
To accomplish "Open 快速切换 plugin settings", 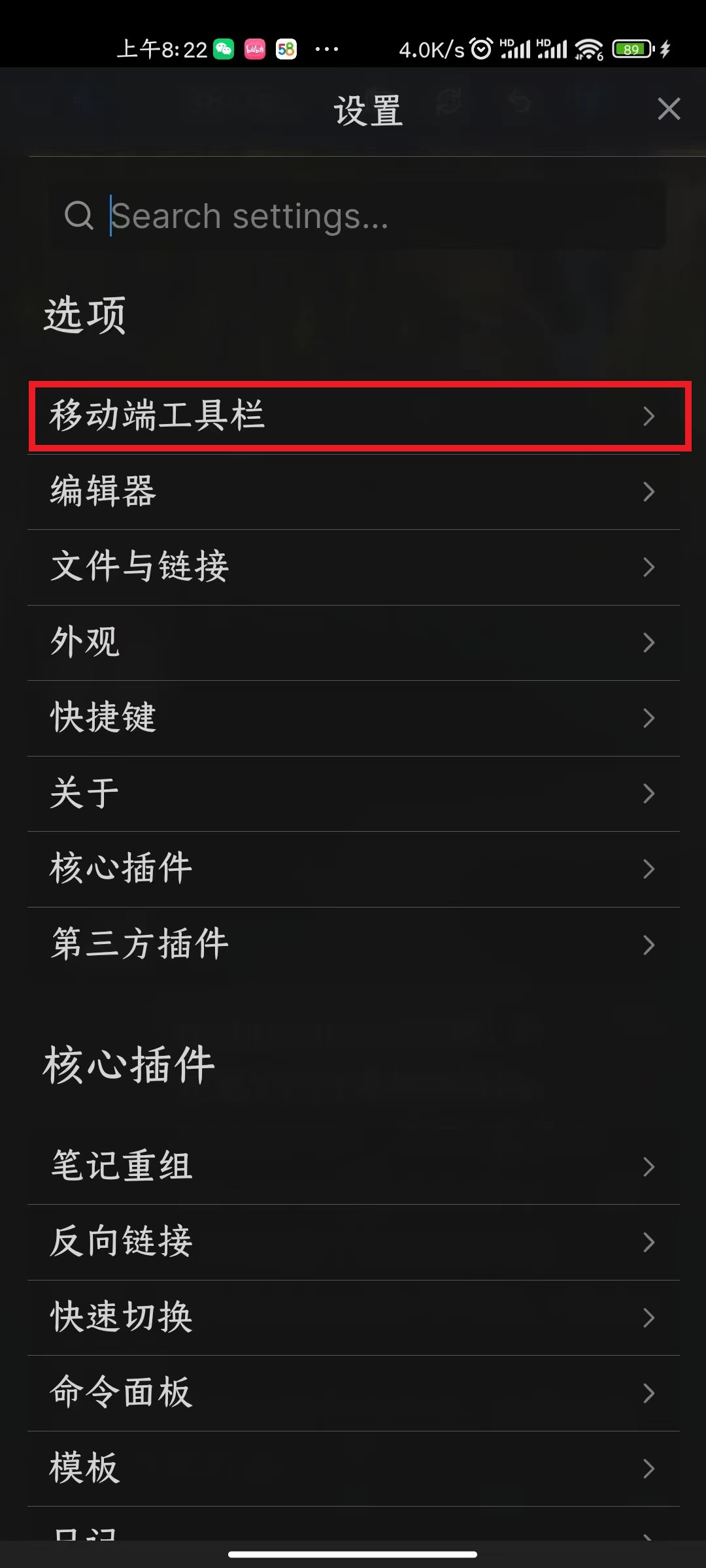I will coord(354,1318).
